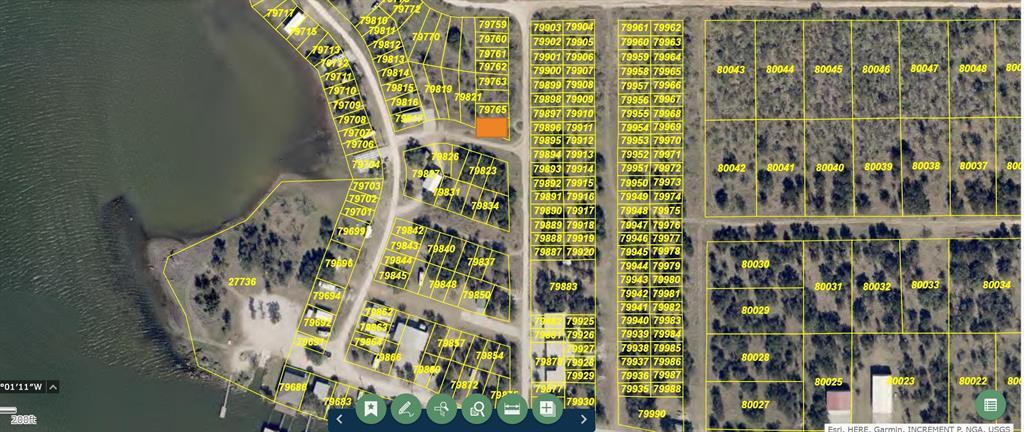The height and width of the screenshot is (432, 1024).
Task: Open the parcel search magnifier tool
Action: [x=477, y=408]
